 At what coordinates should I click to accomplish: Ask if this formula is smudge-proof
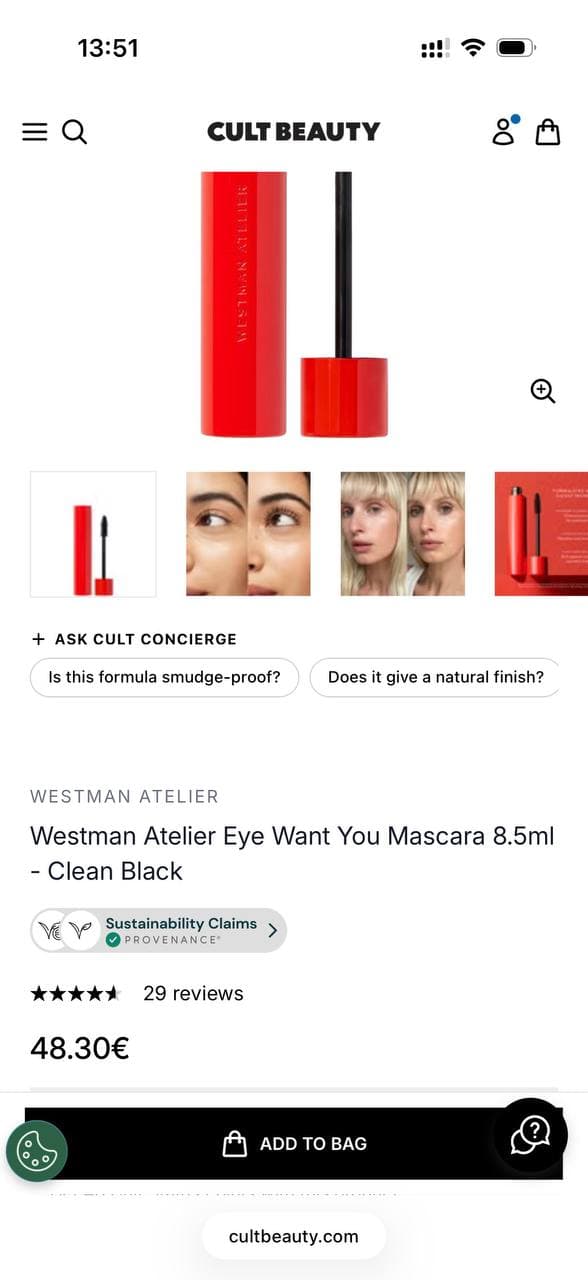[x=164, y=677]
